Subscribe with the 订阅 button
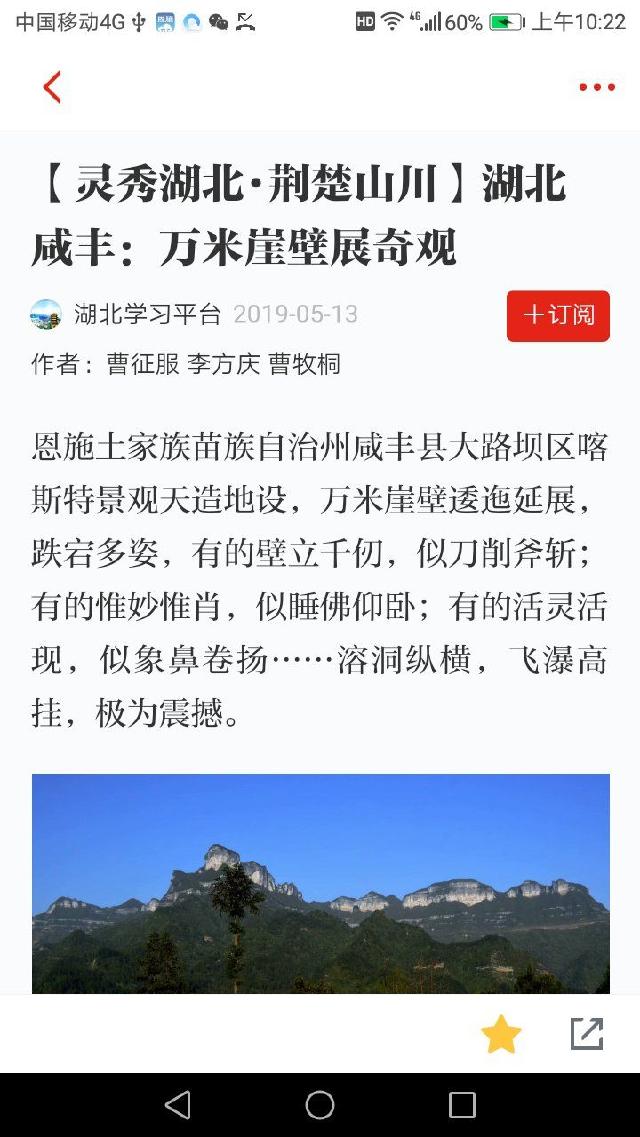Image resolution: width=640 pixels, height=1137 pixels. pyautogui.click(x=558, y=316)
